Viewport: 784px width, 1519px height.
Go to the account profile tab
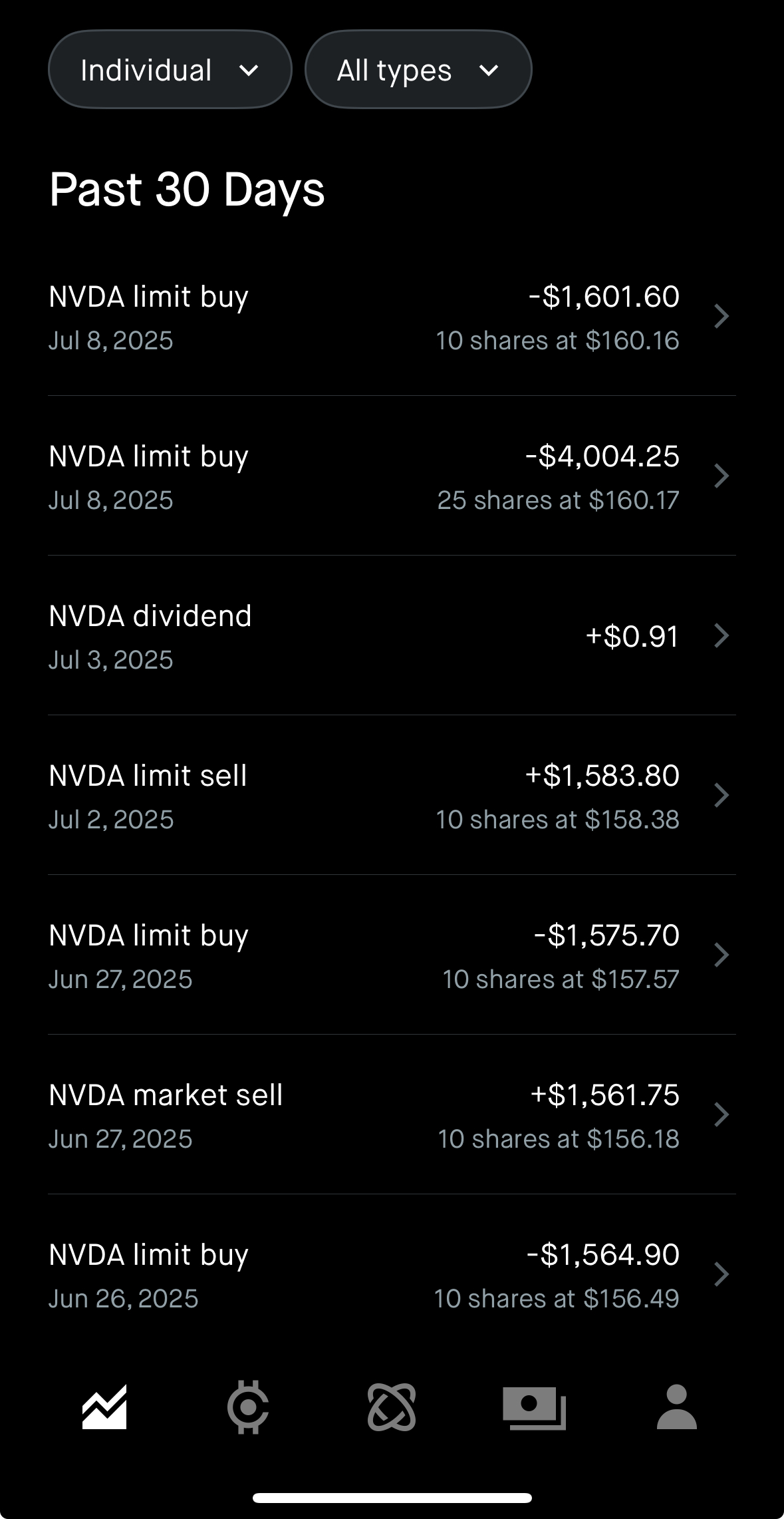[677, 1407]
